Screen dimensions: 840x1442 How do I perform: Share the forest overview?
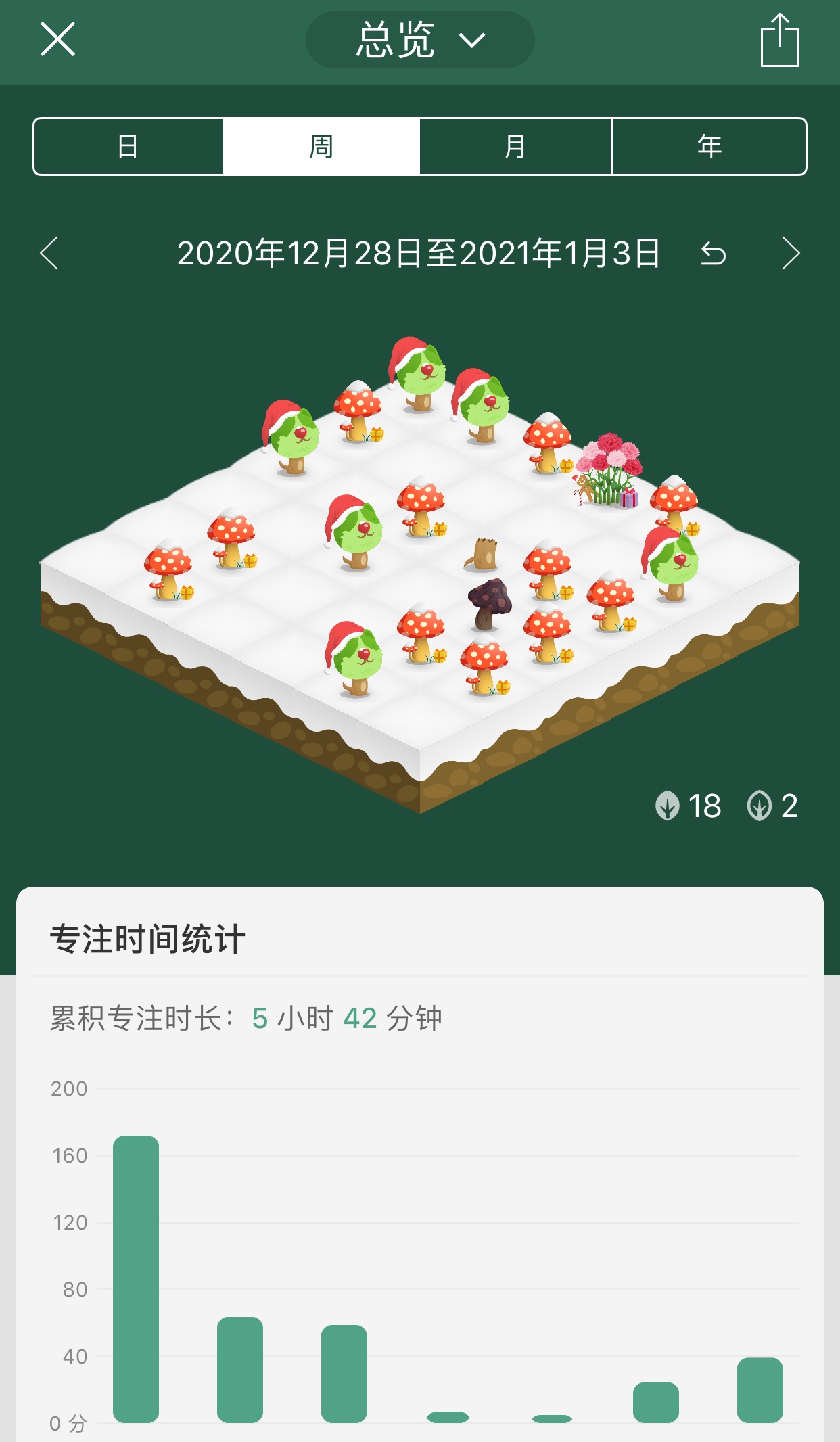click(x=780, y=41)
